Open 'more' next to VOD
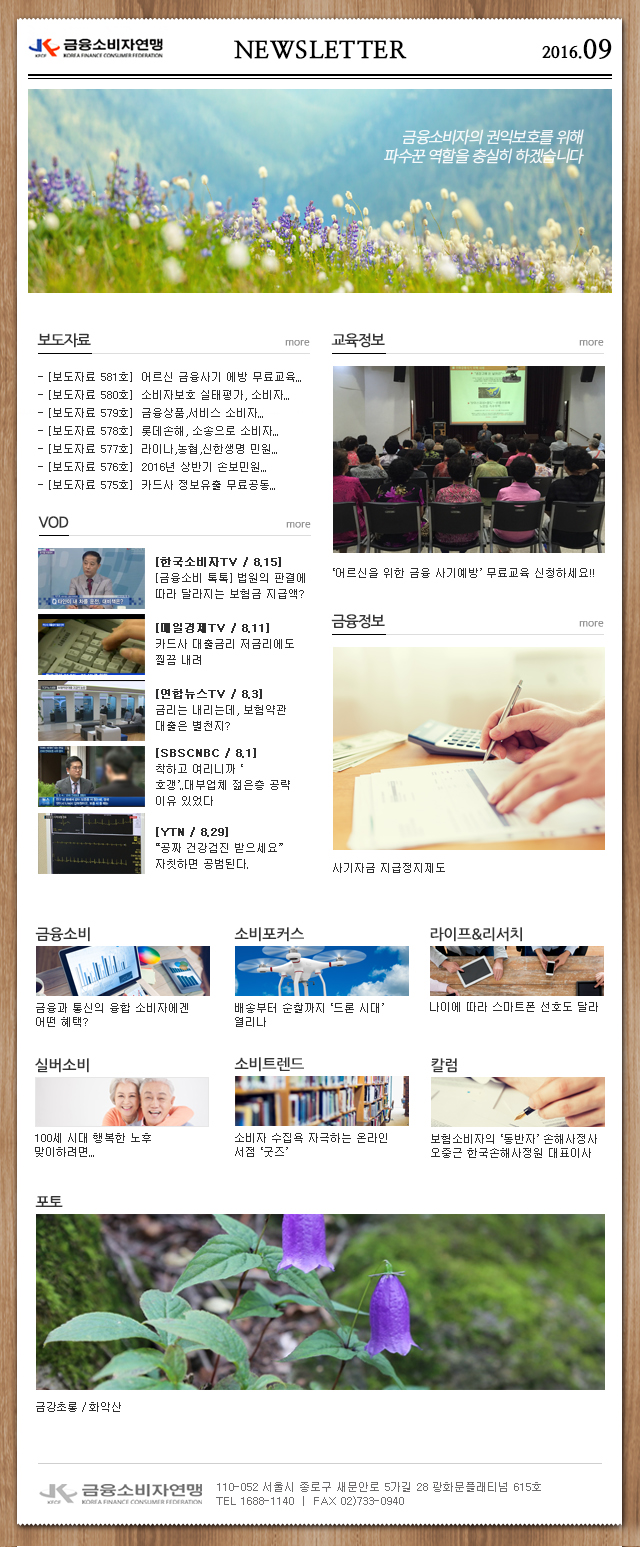Image resolution: width=640 pixels, height=1547 pixels. click(298, 524)
